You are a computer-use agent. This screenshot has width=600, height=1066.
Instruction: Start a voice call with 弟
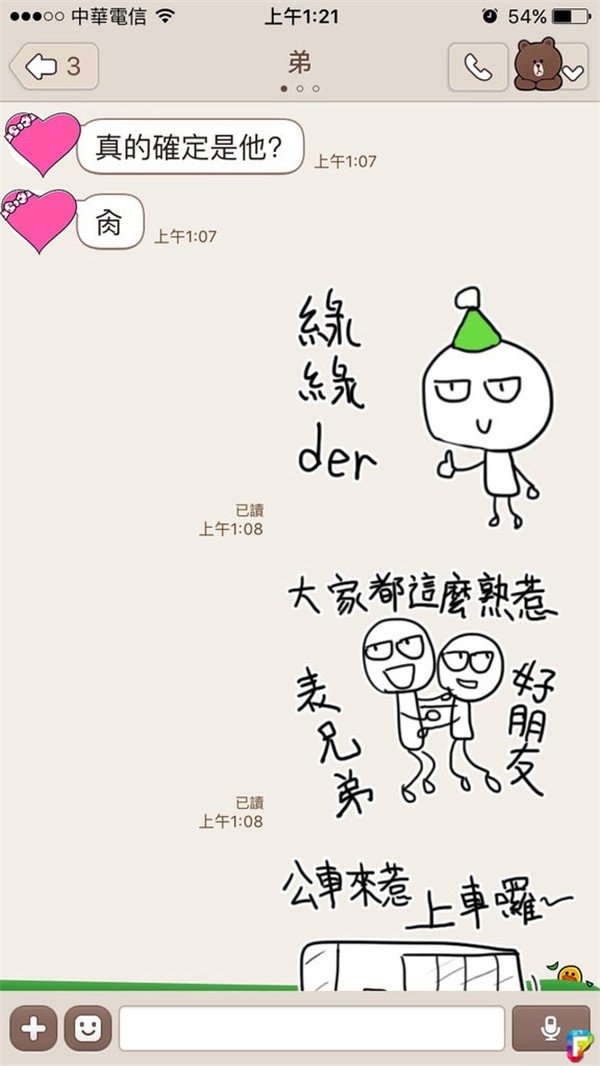(x=477, y=67)
